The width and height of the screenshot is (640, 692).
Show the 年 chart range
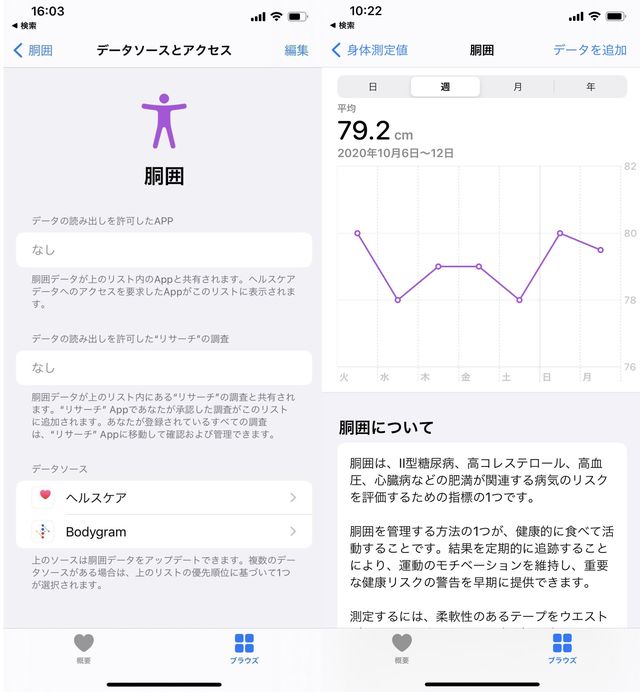590,87
